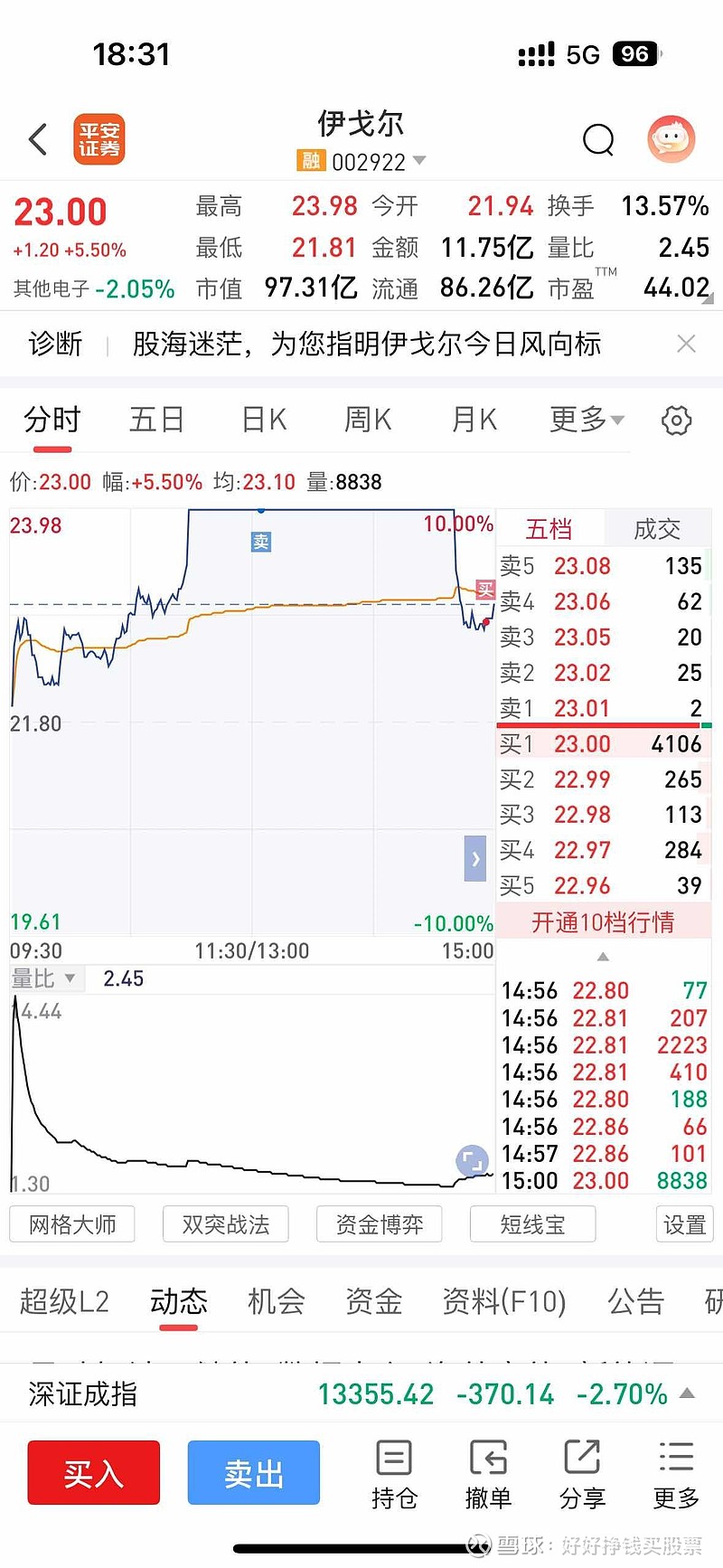This screenshot has height=1568, width=723.
Task: Expand the 更多 chart period dropdown
Action: point(587,420)
